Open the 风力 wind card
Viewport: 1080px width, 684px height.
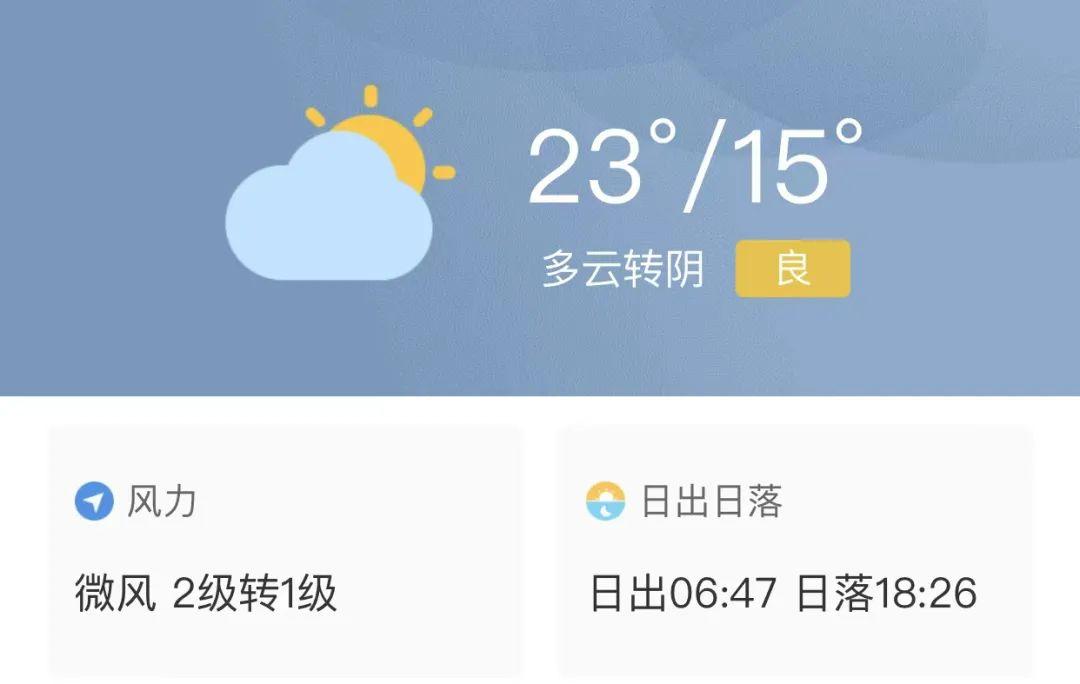[285, 550]
